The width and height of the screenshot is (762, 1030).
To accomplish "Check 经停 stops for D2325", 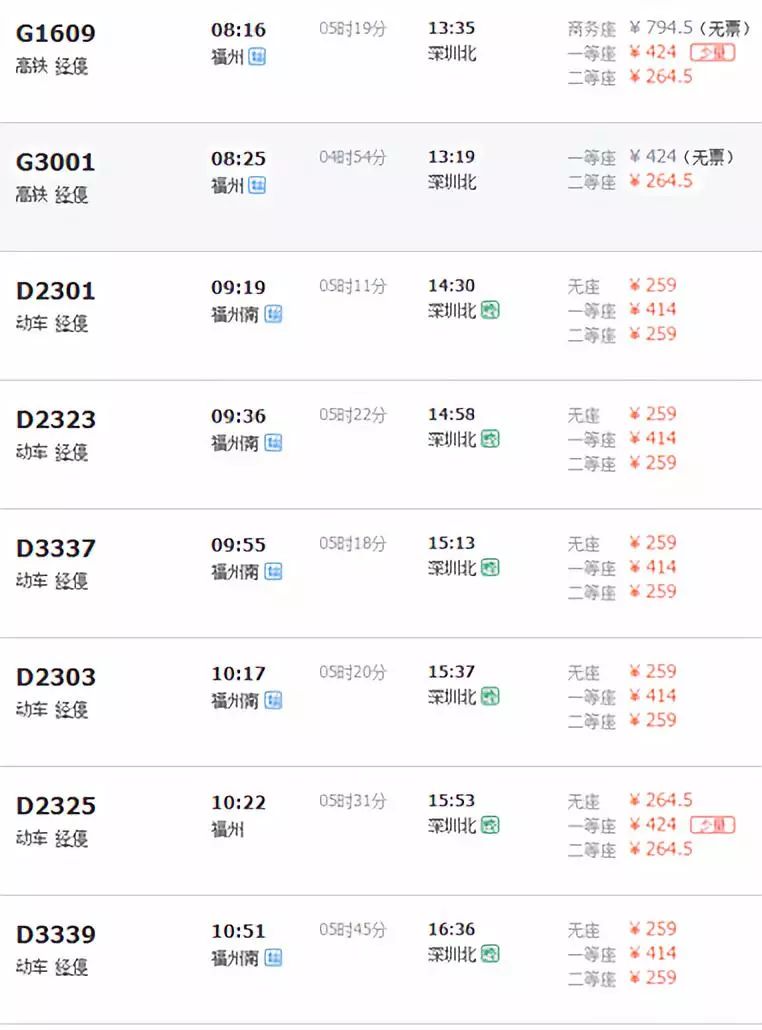I will pyautogui.click(x=72, y=839).
